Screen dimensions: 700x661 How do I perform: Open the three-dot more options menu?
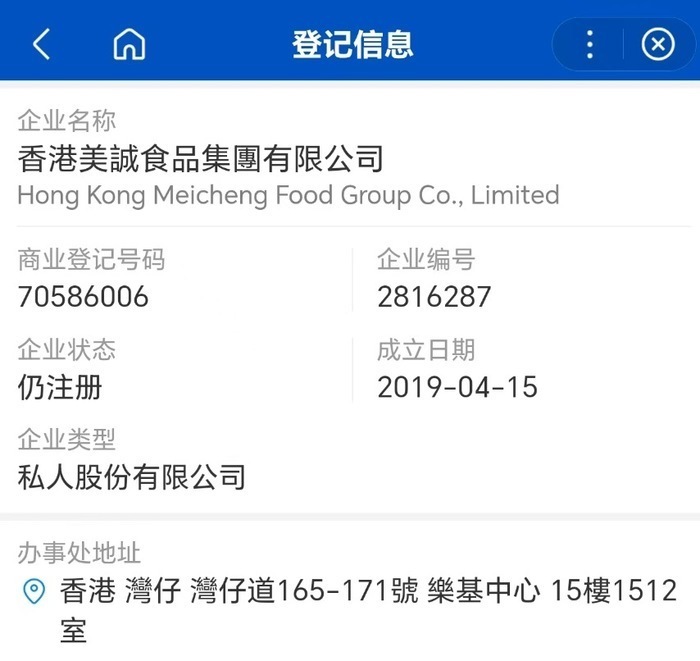pyautogui.click(x=589, y=44)
